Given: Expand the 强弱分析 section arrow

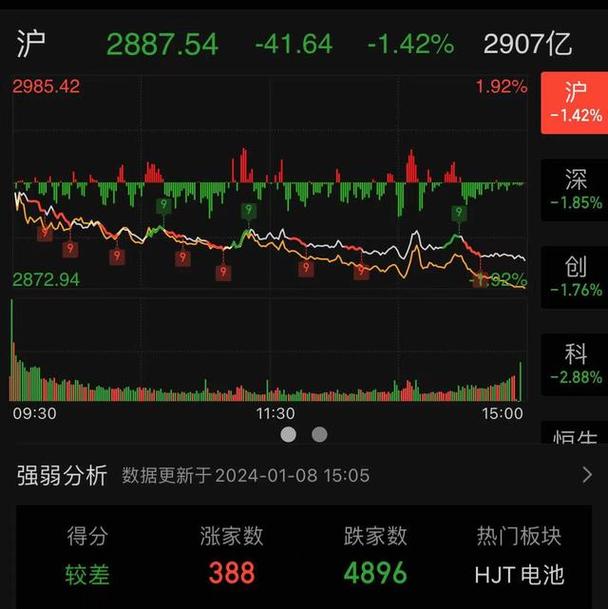Looking at the screenshot, I should (587, 475).
